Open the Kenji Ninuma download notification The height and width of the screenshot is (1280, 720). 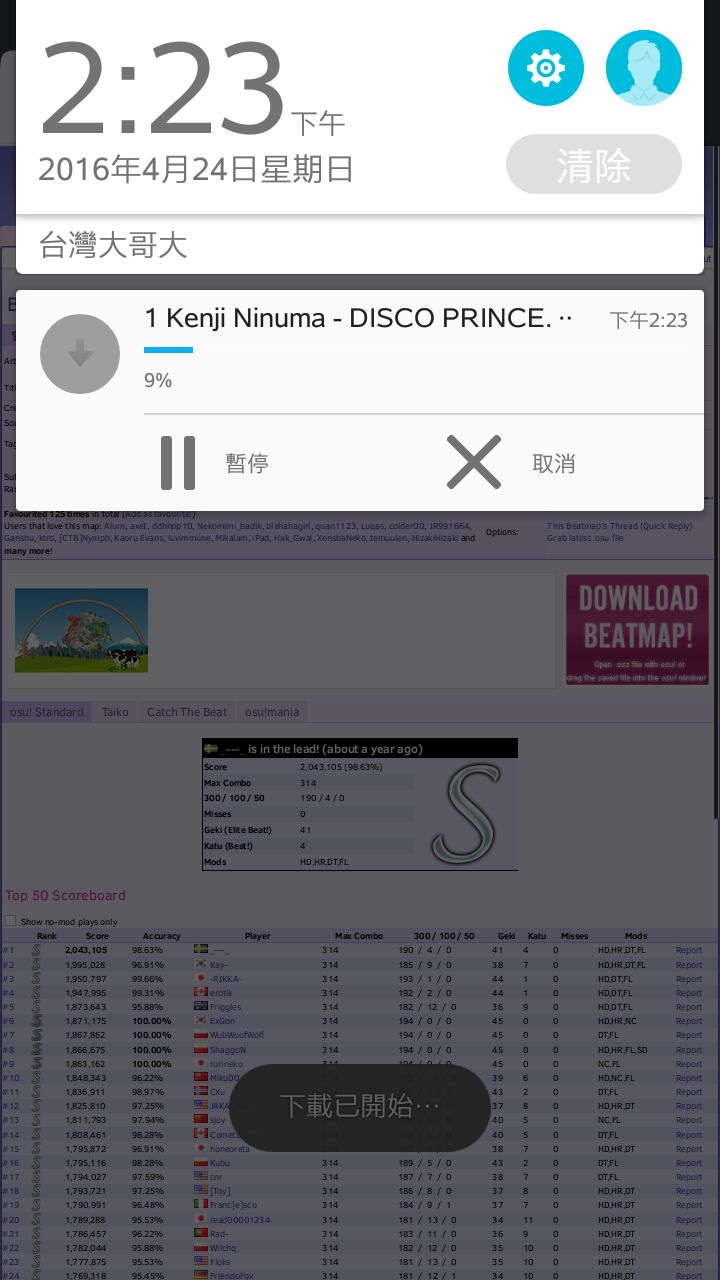coord(360,352)
